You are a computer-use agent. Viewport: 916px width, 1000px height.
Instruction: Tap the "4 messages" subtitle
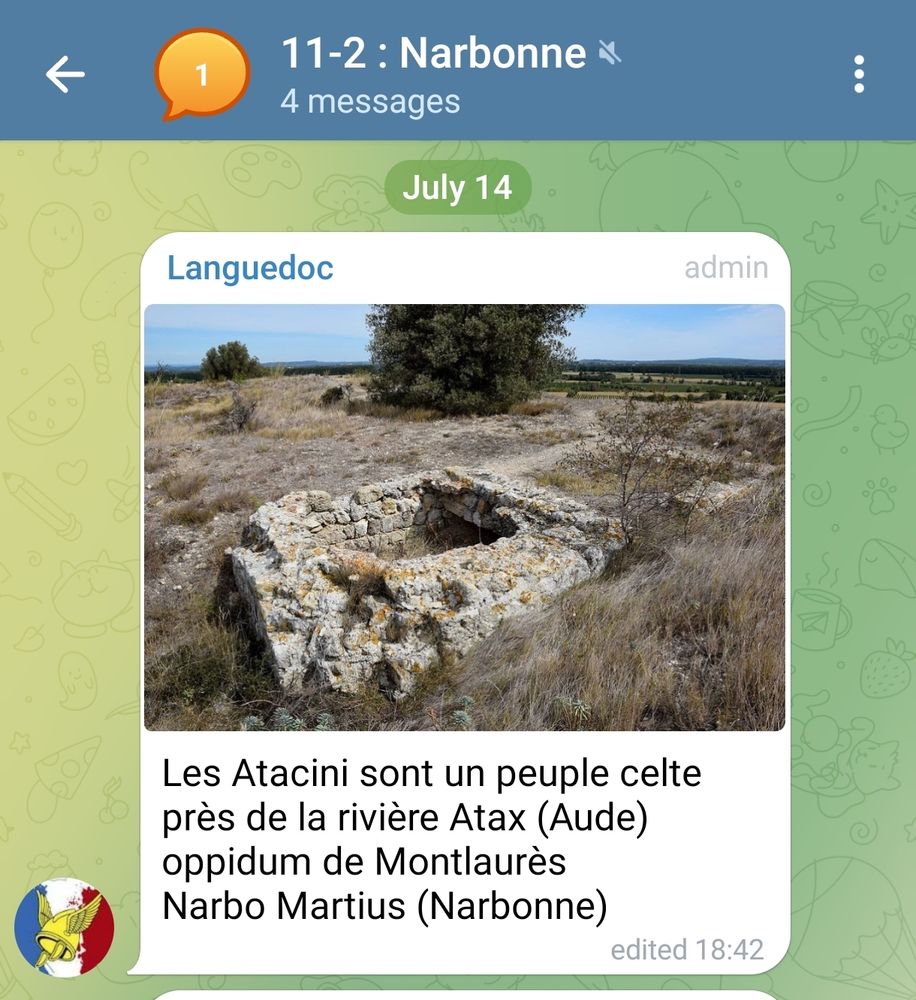[x=371, y=100]
